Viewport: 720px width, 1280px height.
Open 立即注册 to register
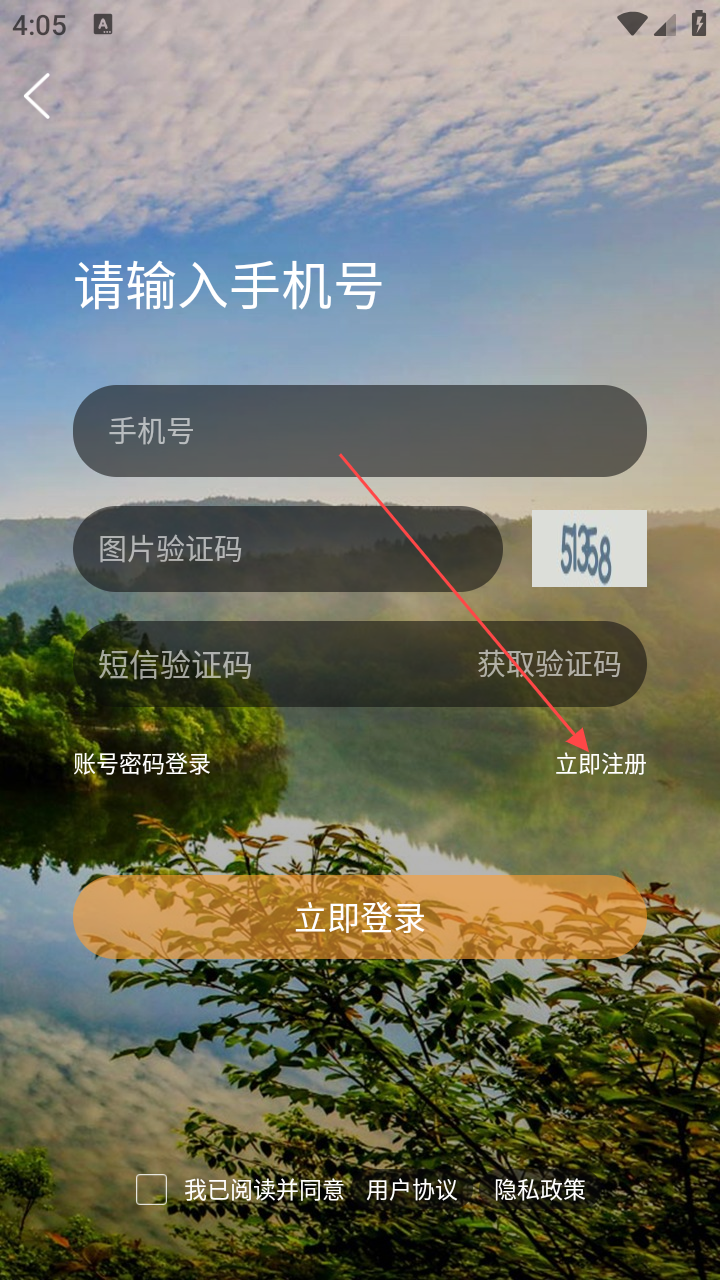pos(601,764)
